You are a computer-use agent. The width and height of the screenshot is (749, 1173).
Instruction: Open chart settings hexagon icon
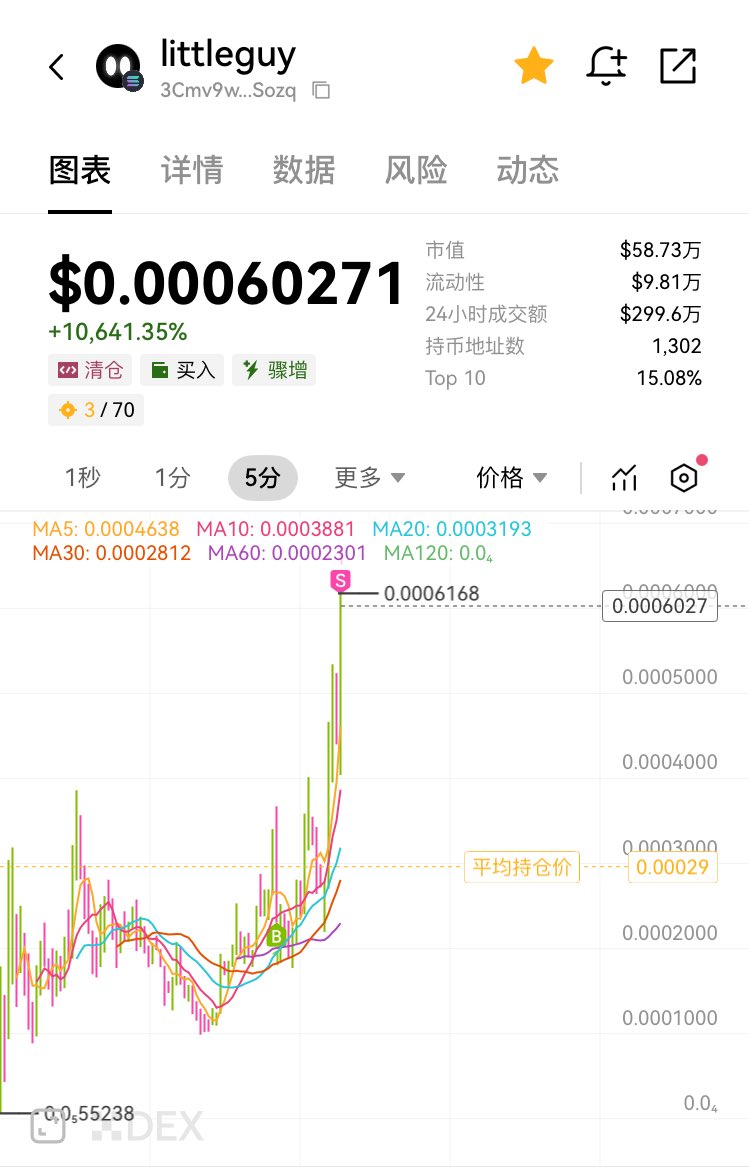click(684, 478)
